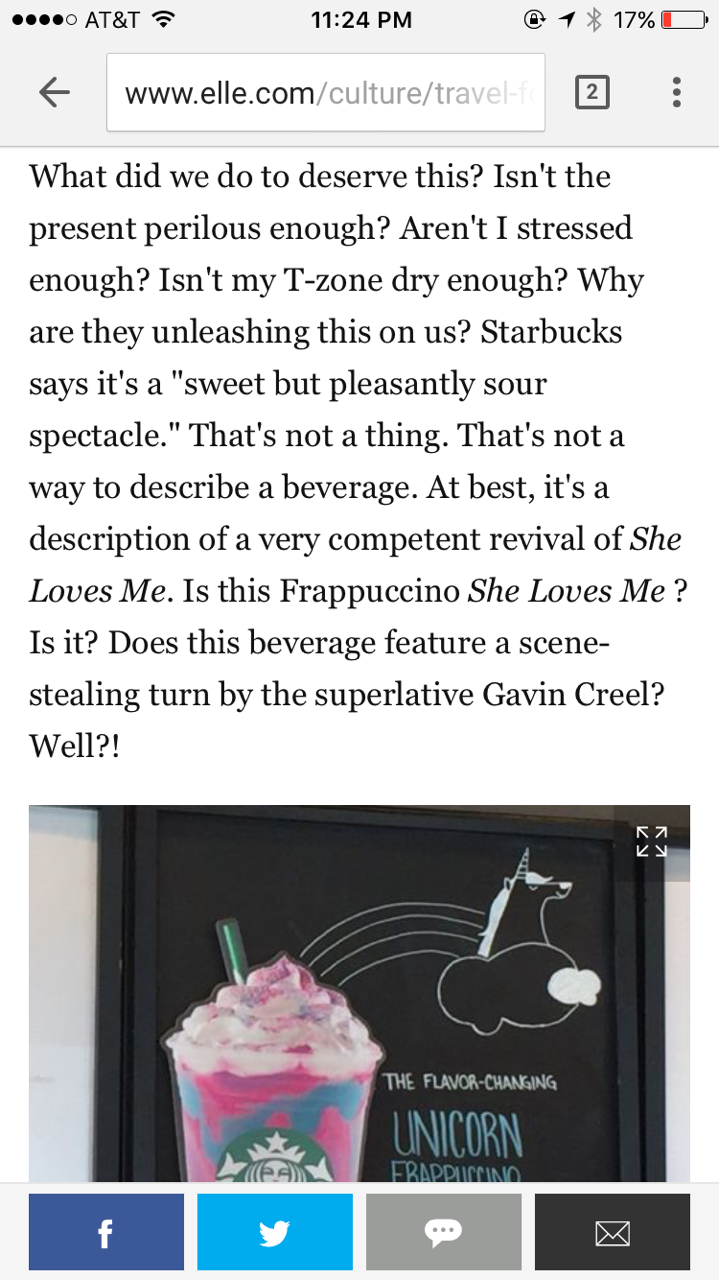This screenshot has height=1280, width=719.
Task: Open the tab switcher showing 2 tabs
Action: coord(591,93)
